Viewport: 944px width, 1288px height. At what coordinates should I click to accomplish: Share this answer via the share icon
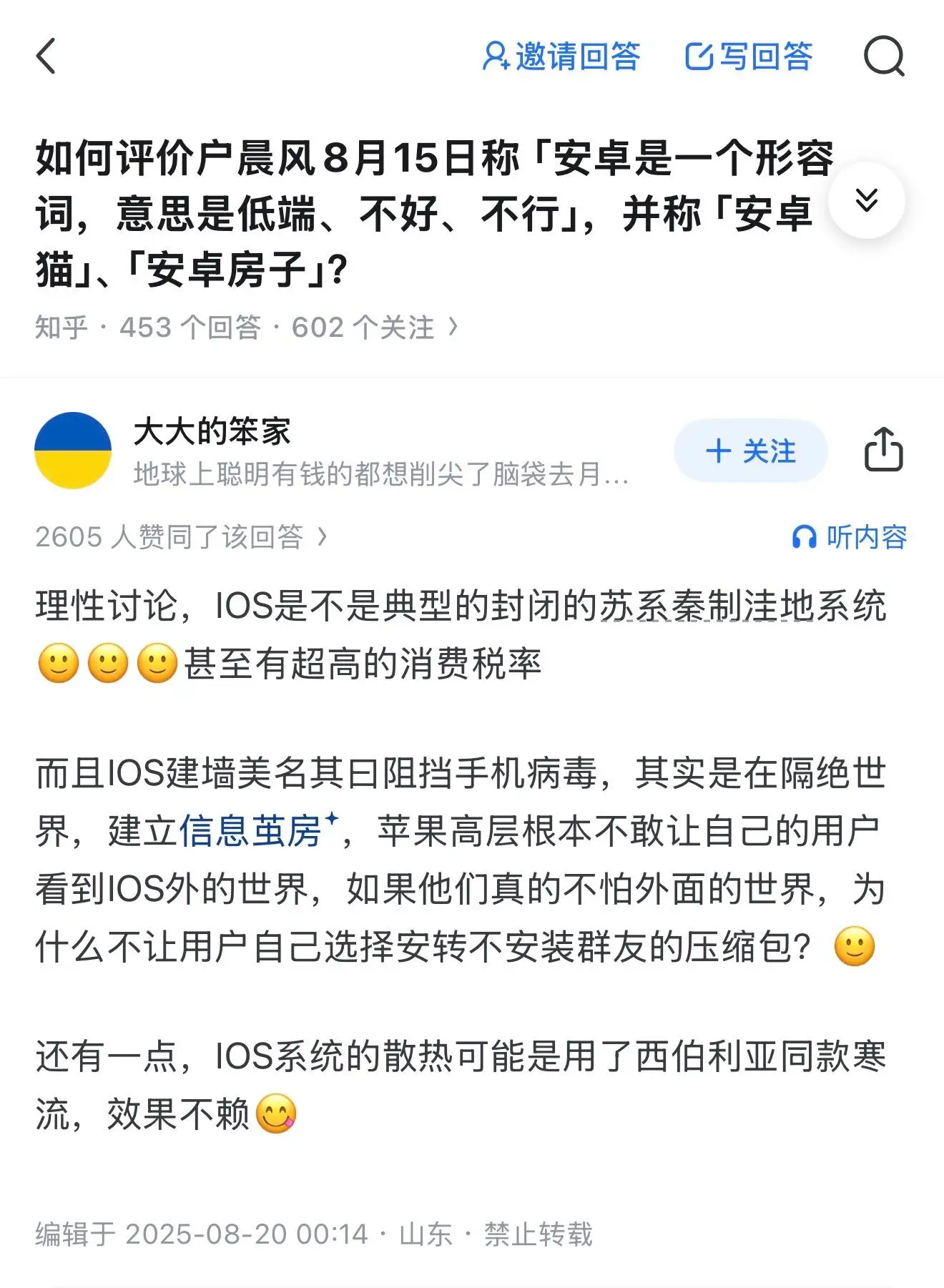[x=884, y=450]
